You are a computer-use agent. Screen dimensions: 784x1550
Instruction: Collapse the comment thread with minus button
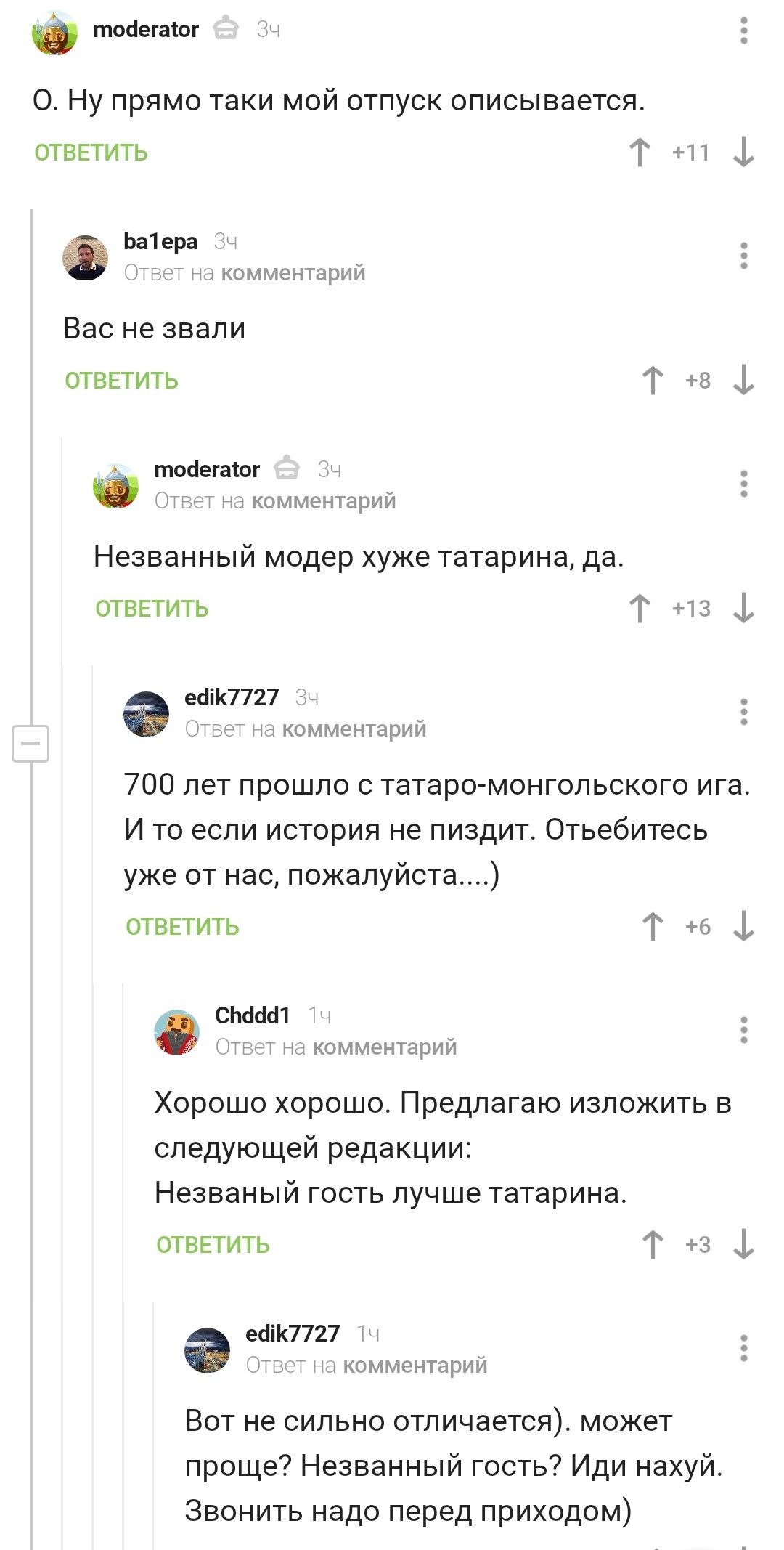tap(30, 744)
